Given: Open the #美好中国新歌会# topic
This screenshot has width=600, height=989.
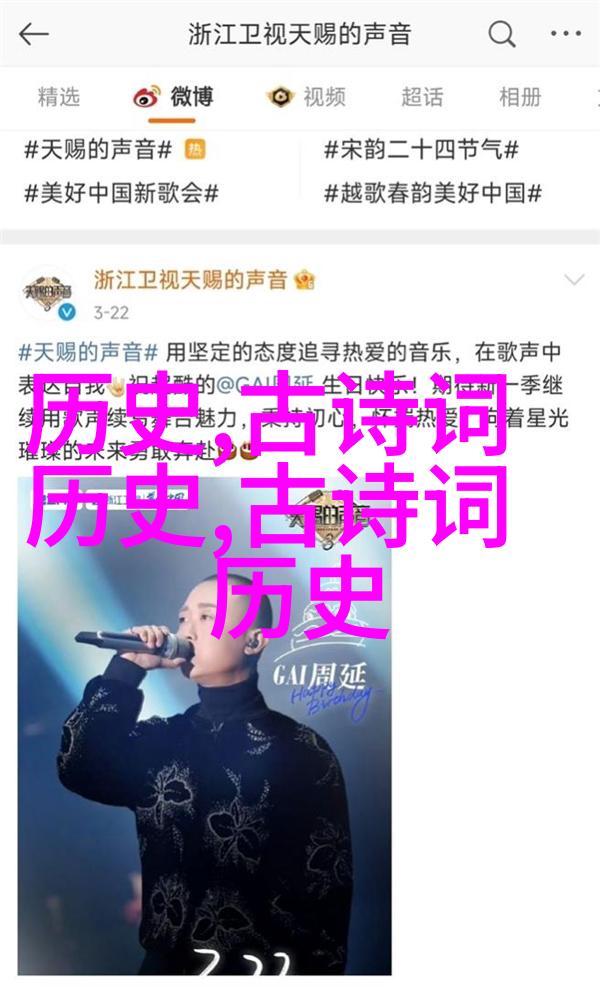Looking at the screenshot, I should pos(121,193).
